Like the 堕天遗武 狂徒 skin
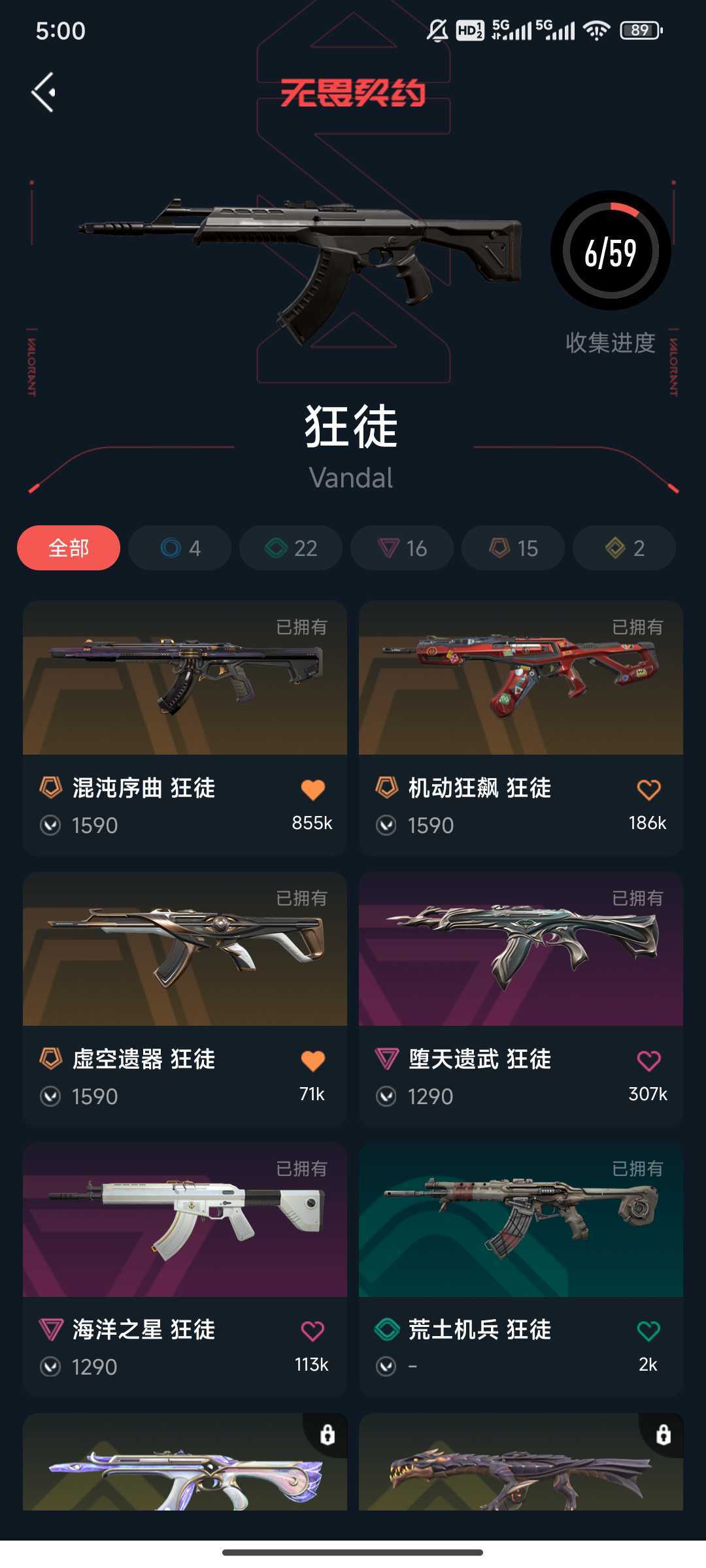Screen dimensions: 706x1568 click(648, 1061)
